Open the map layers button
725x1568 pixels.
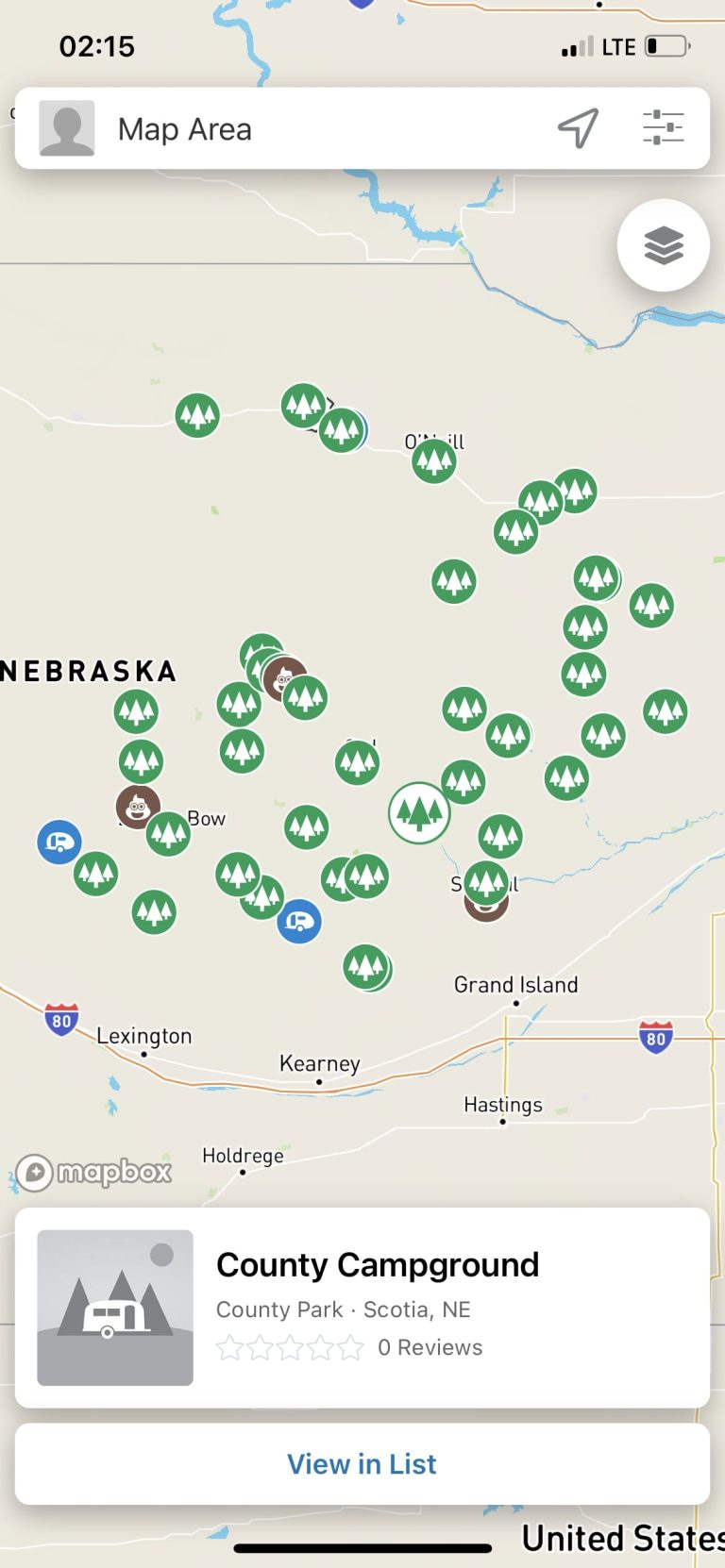(x=664, y=245)
